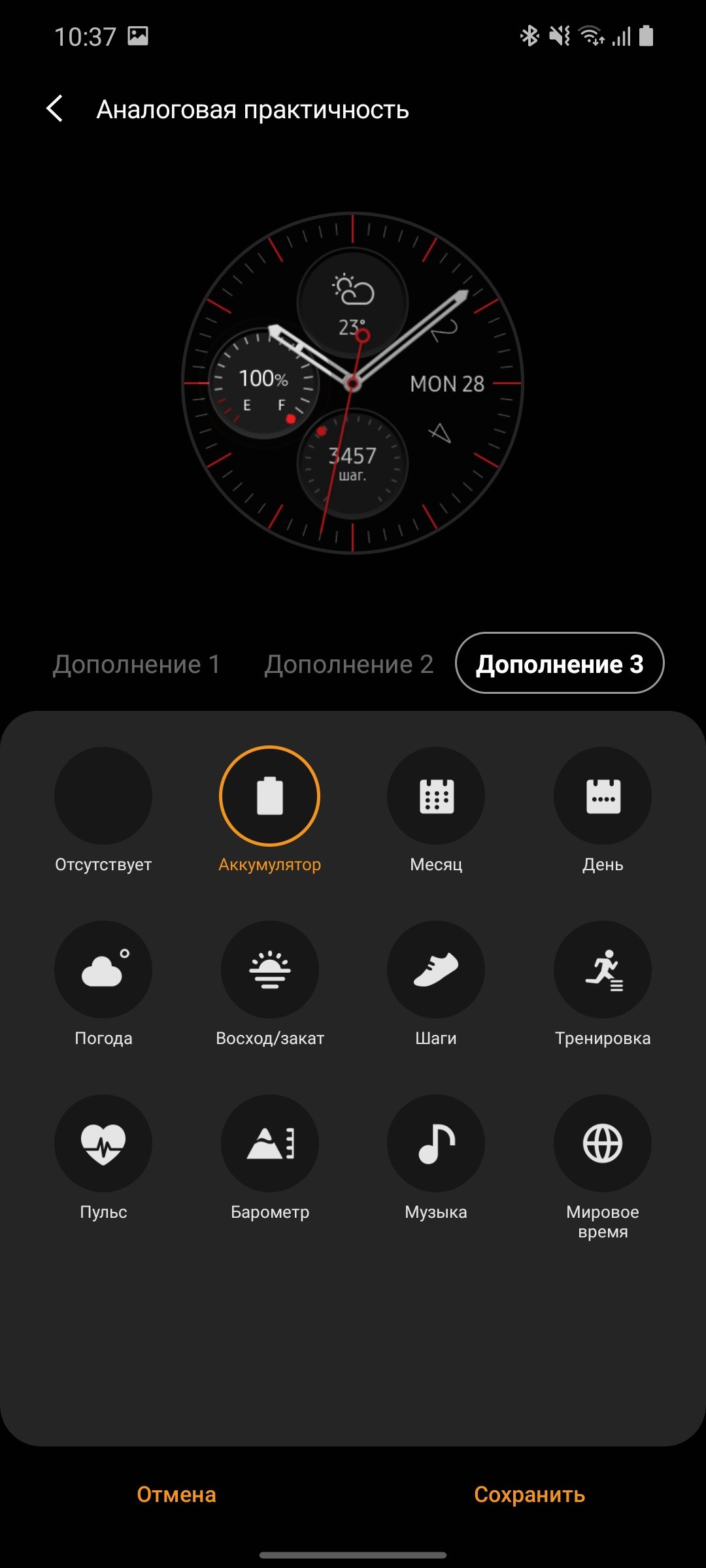Choose the Барометр complication
This screenshot has width=706, height=1568.
pos(269,1143)
